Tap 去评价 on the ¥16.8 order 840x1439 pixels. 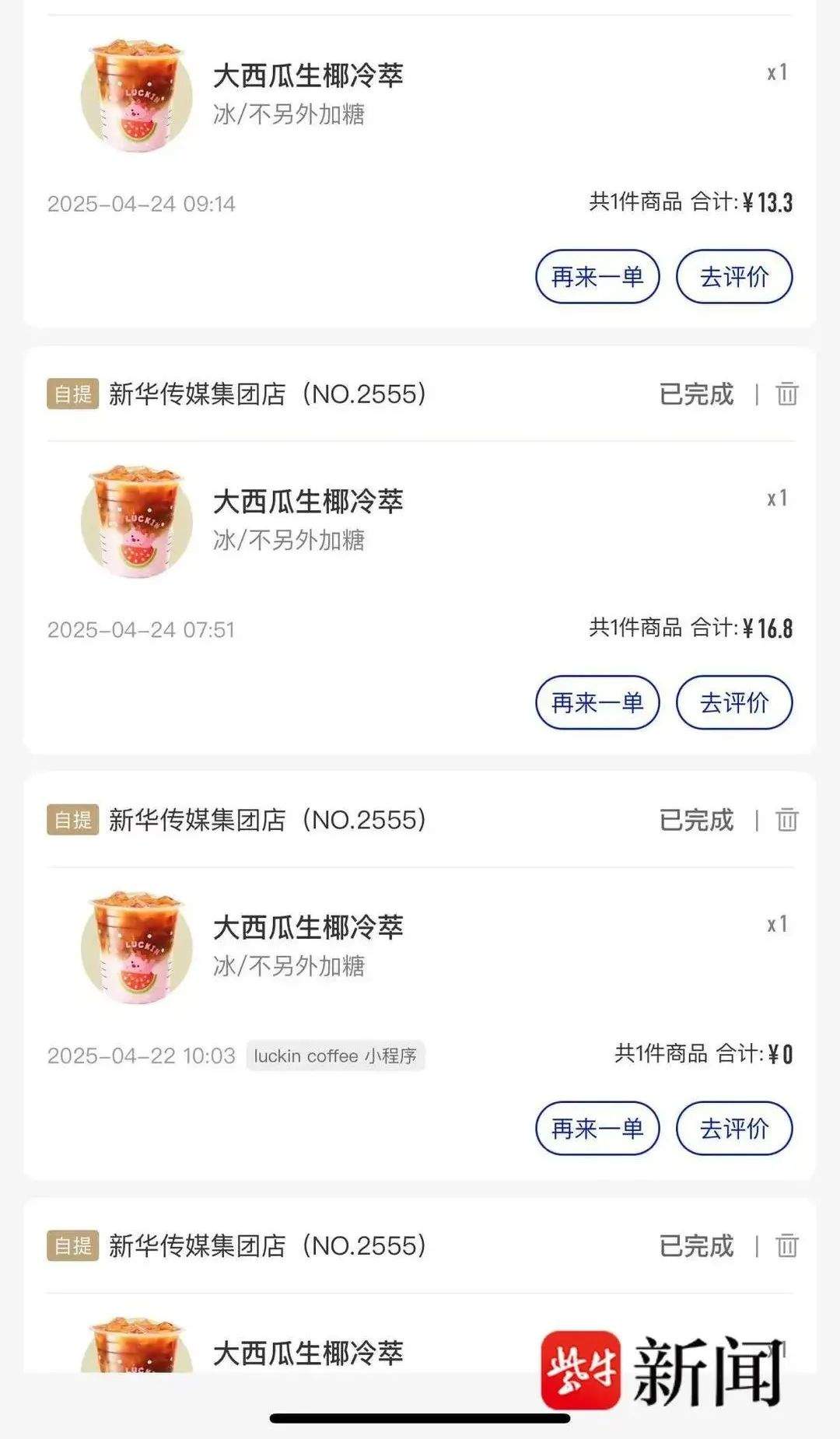point(733,702)
